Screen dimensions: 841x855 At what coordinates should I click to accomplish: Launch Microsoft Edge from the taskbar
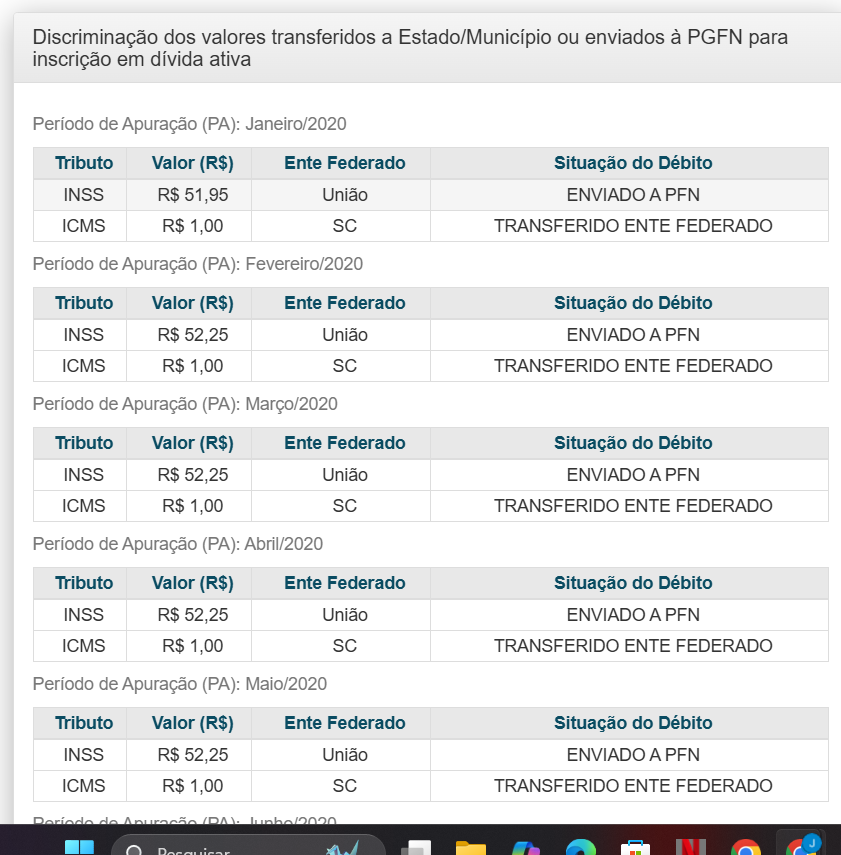581,848
